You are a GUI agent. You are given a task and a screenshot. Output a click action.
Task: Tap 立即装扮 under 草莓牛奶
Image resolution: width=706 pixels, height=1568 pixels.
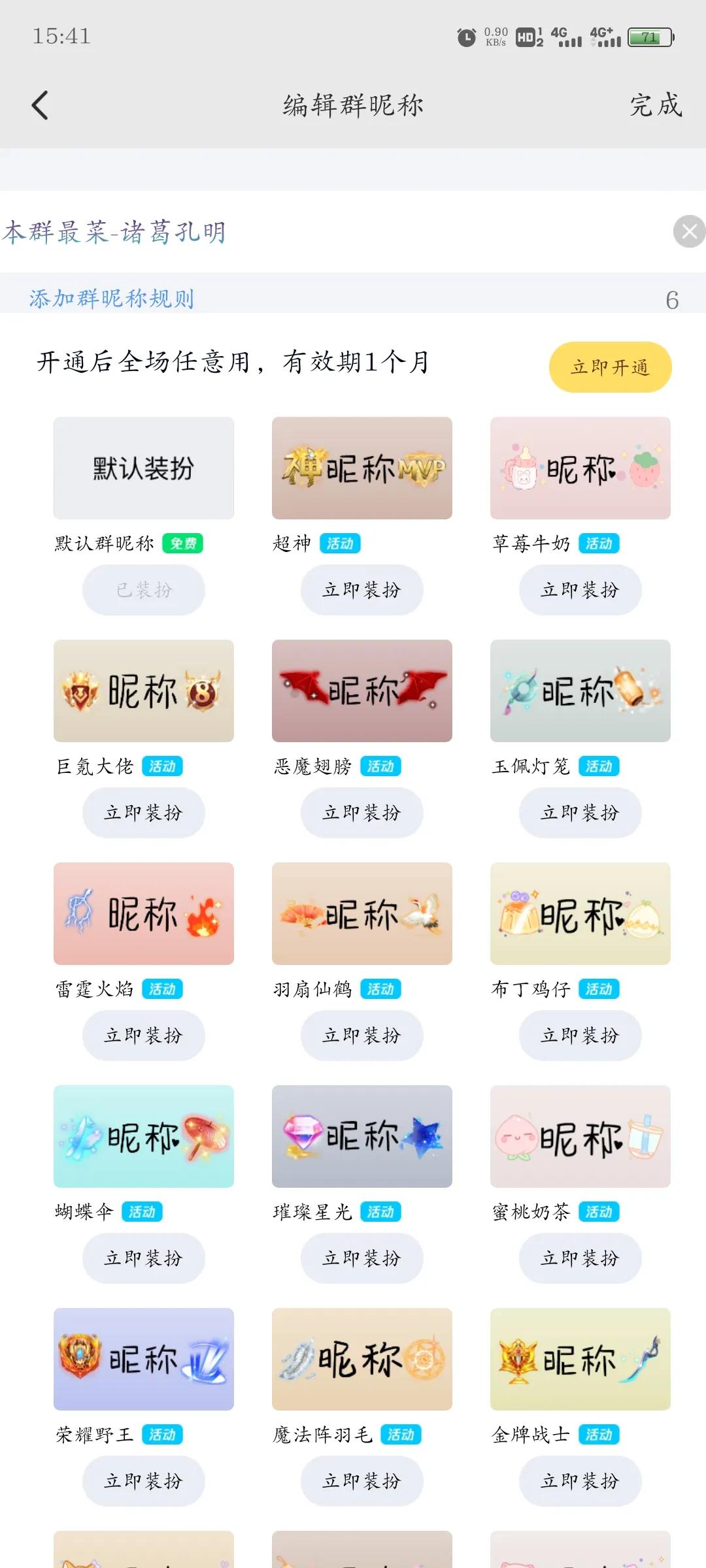click(580, 589)
